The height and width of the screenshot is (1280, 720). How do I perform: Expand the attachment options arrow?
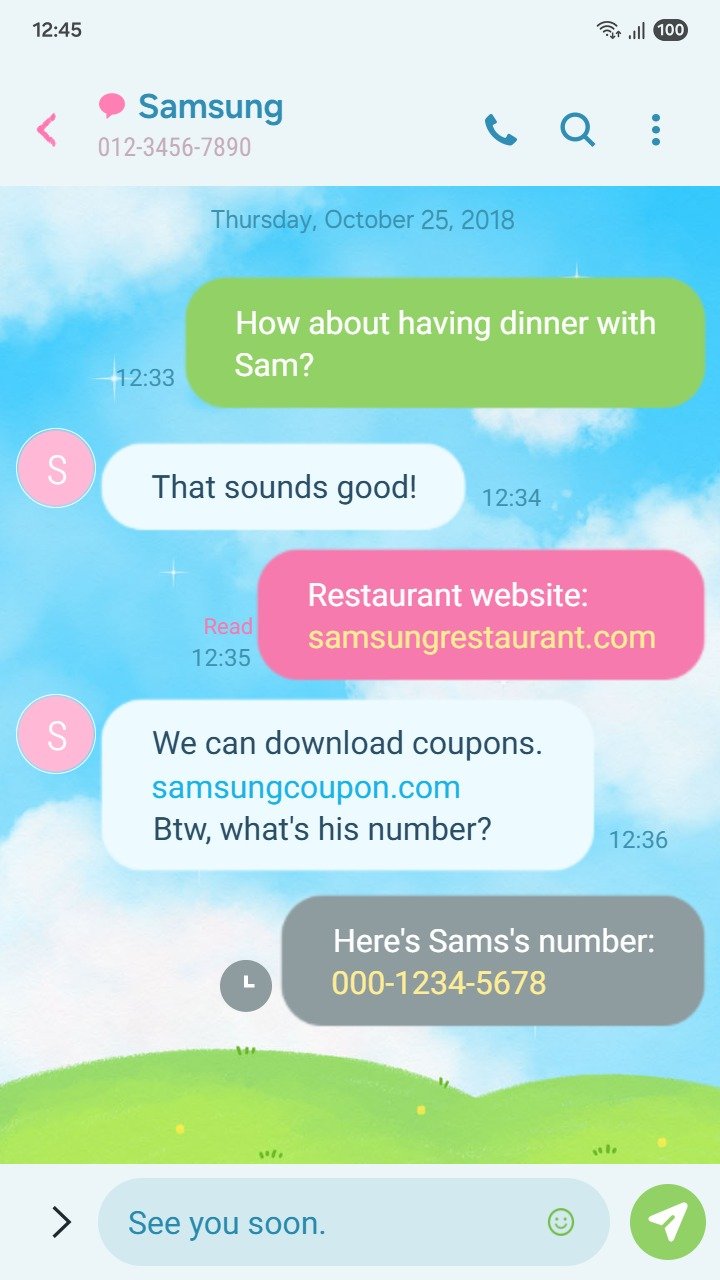coord(61,1221)
